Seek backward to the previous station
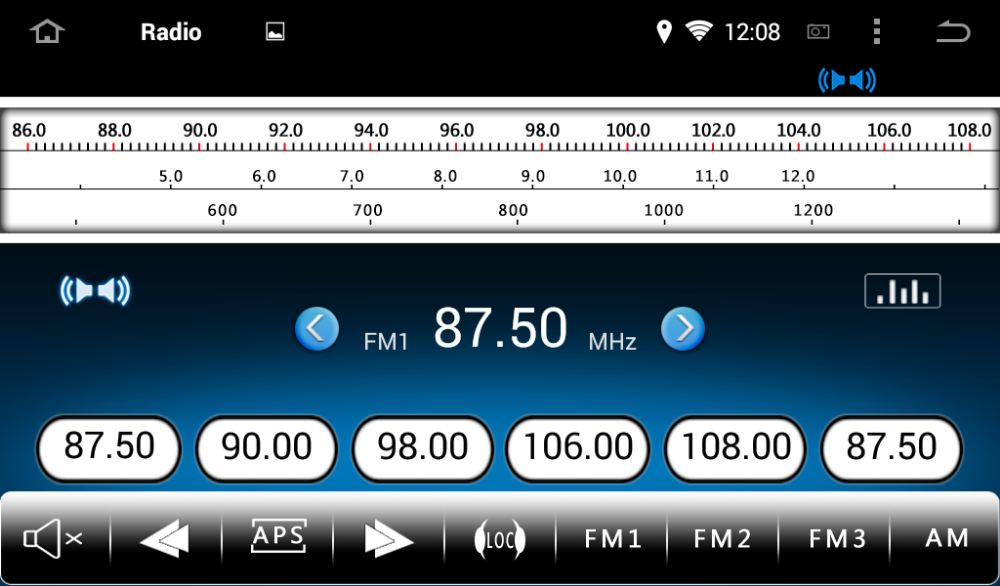This screenshot has width=1000, height=586. point(165,540)
